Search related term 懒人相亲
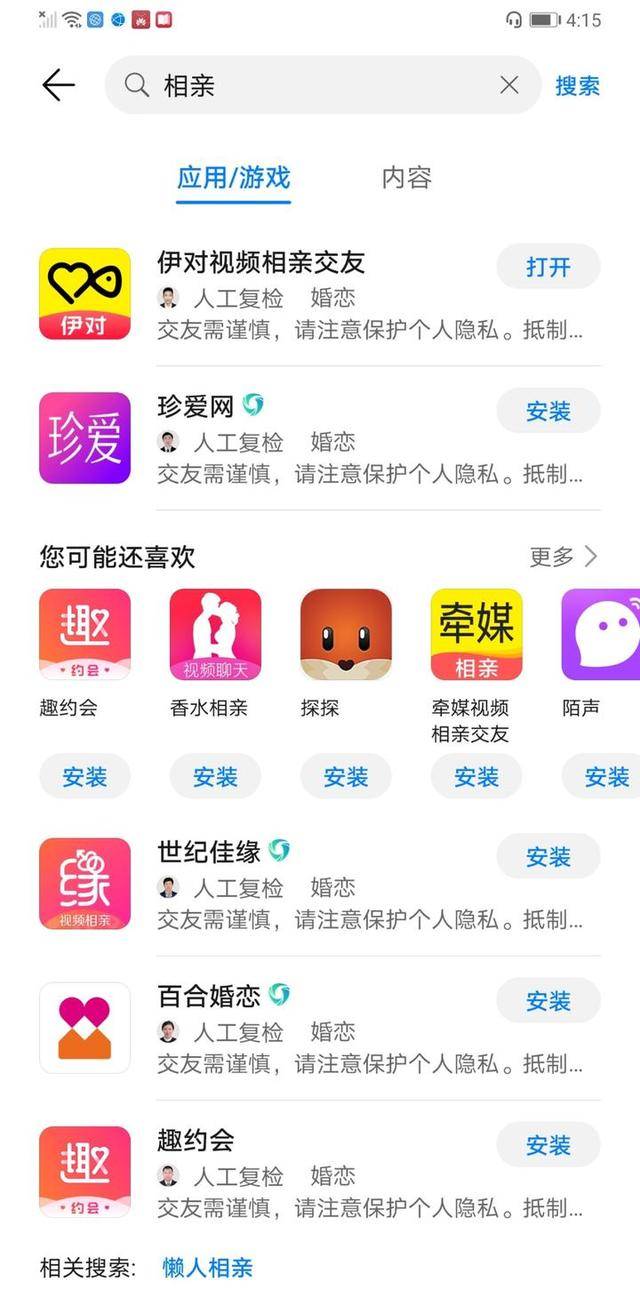 (x=208, y=1268)
